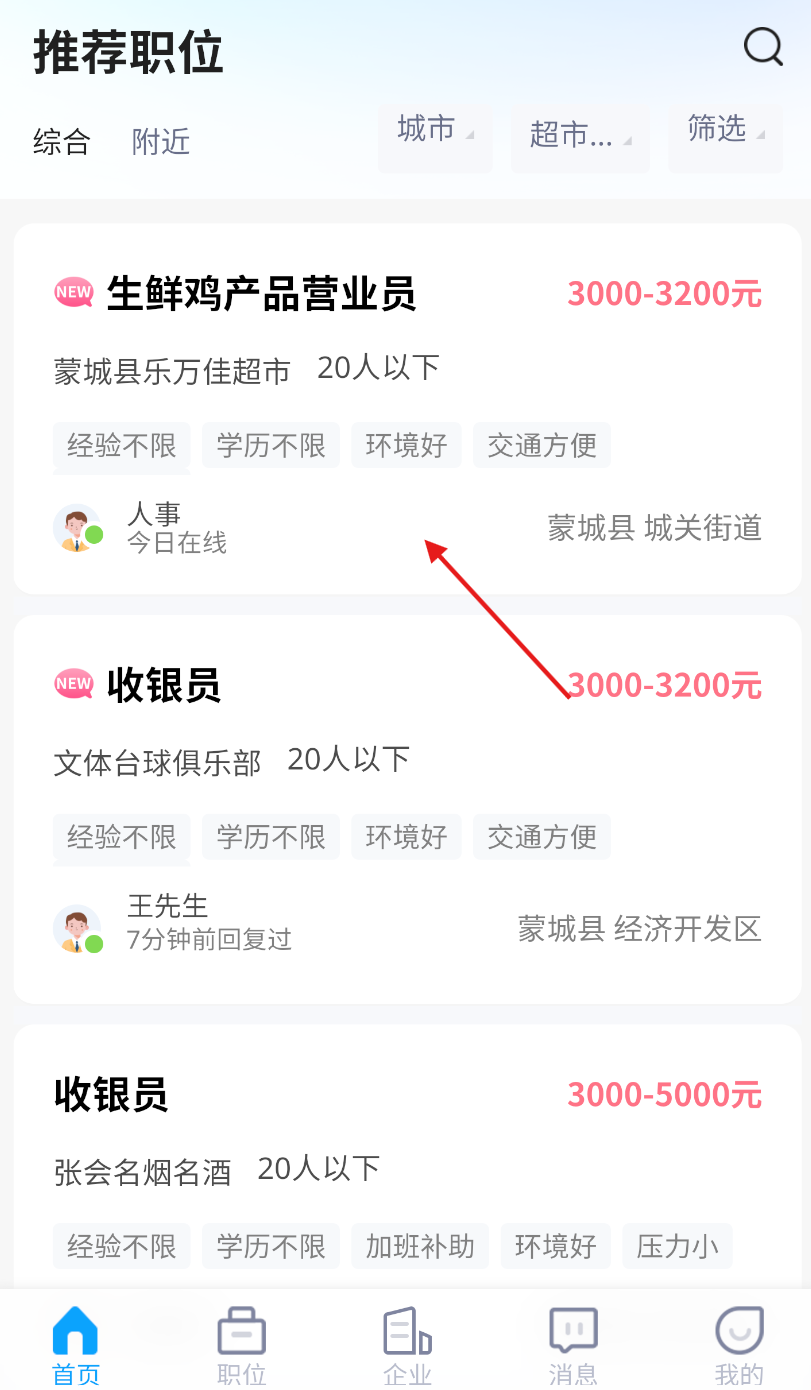Viewport: 811px width, 1390px height.
Task: Expand the 城市 dropdown
Action: click(435, 131)
